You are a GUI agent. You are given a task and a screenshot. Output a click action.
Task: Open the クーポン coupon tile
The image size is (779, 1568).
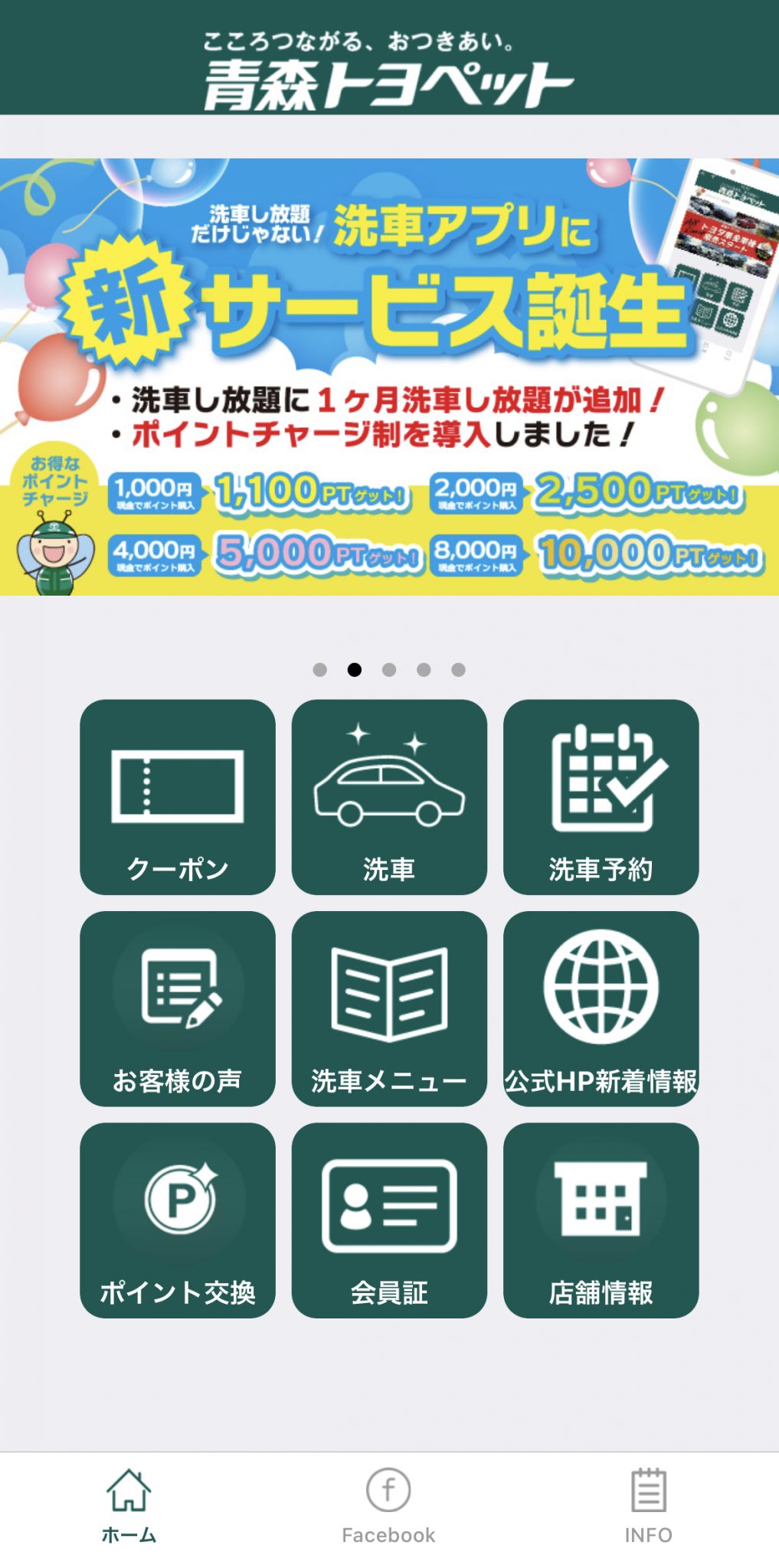(177, 796)
